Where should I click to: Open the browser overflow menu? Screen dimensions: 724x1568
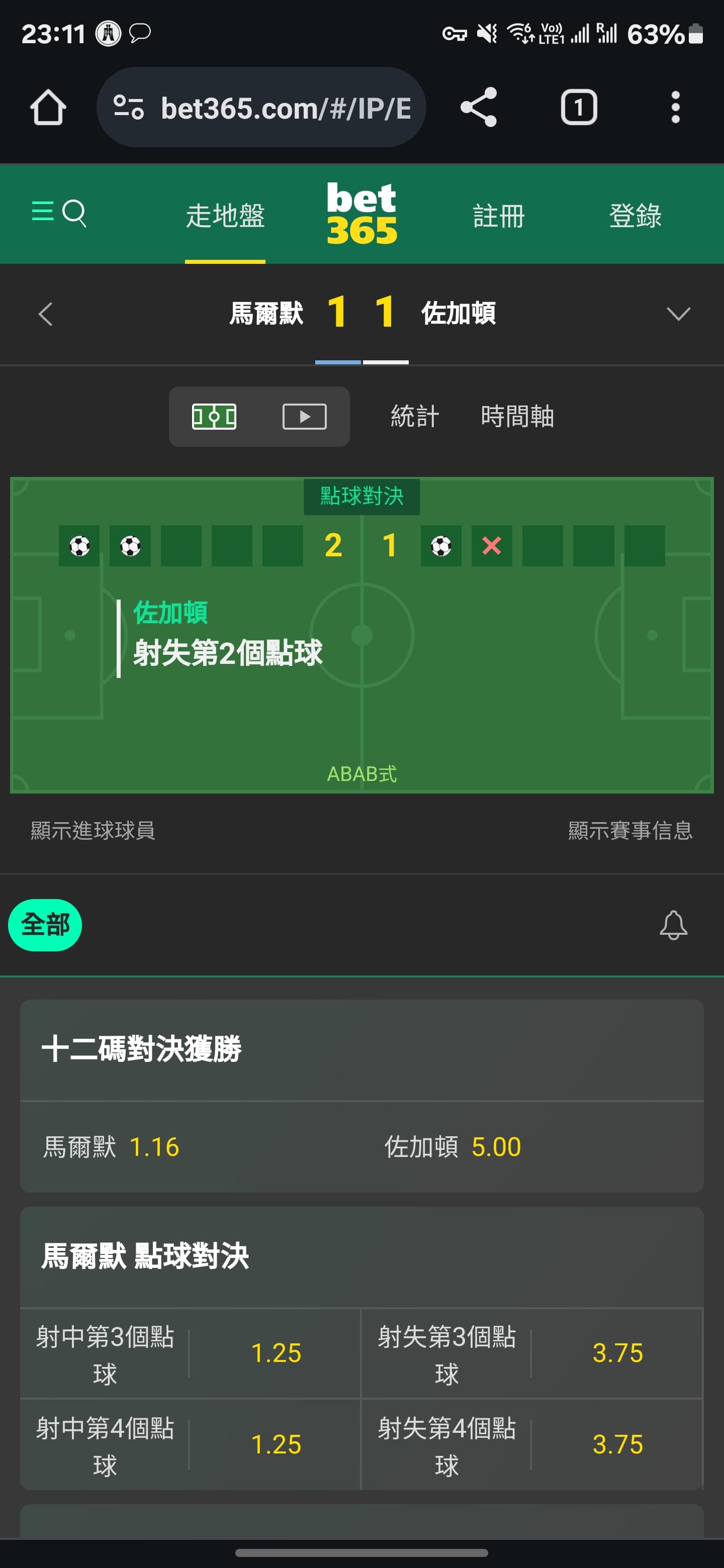coord(675,108)
